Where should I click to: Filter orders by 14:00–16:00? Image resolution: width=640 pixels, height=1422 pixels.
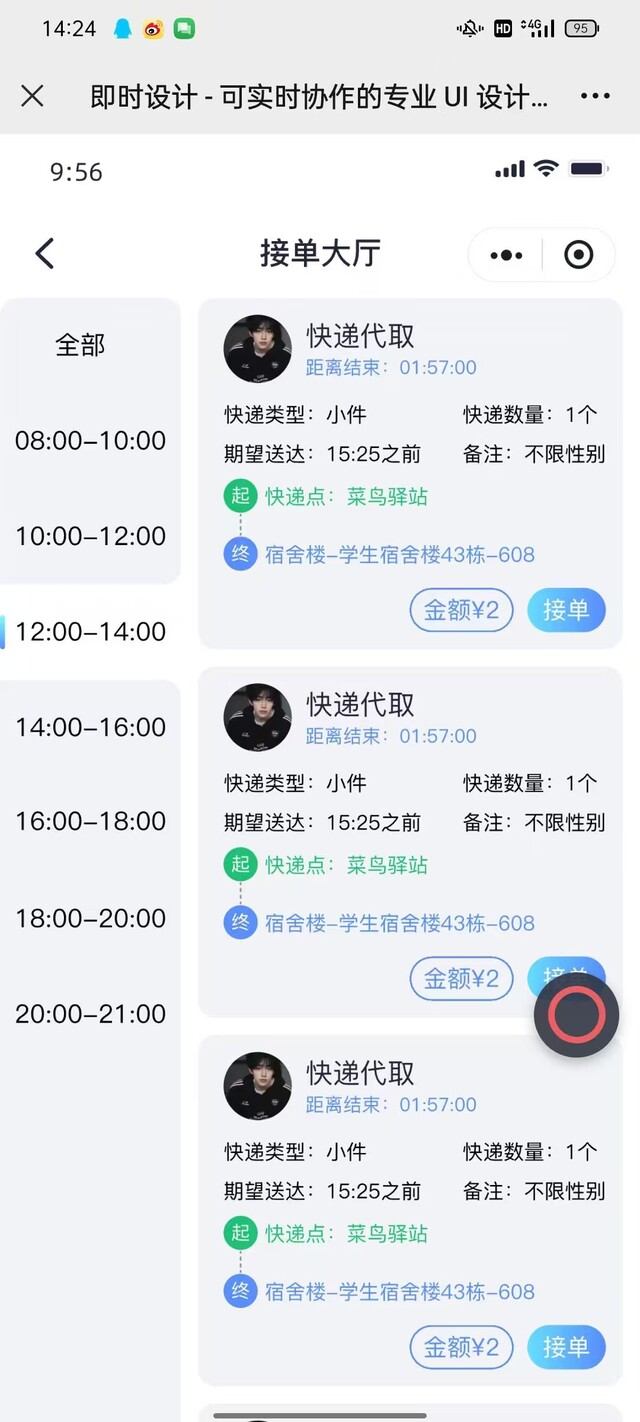[90, 727]
